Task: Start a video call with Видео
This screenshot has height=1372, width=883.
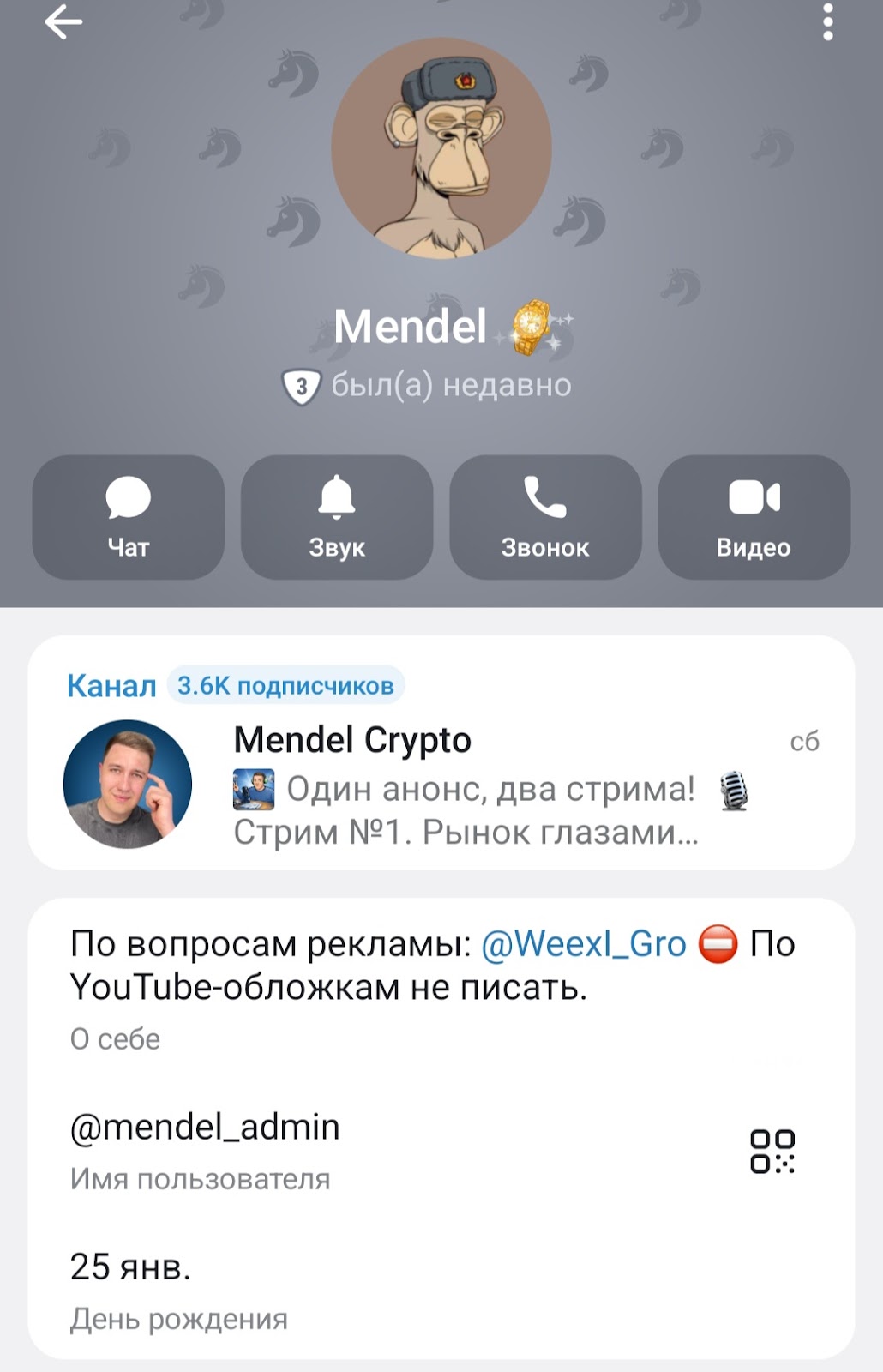Action: point(754,517)
